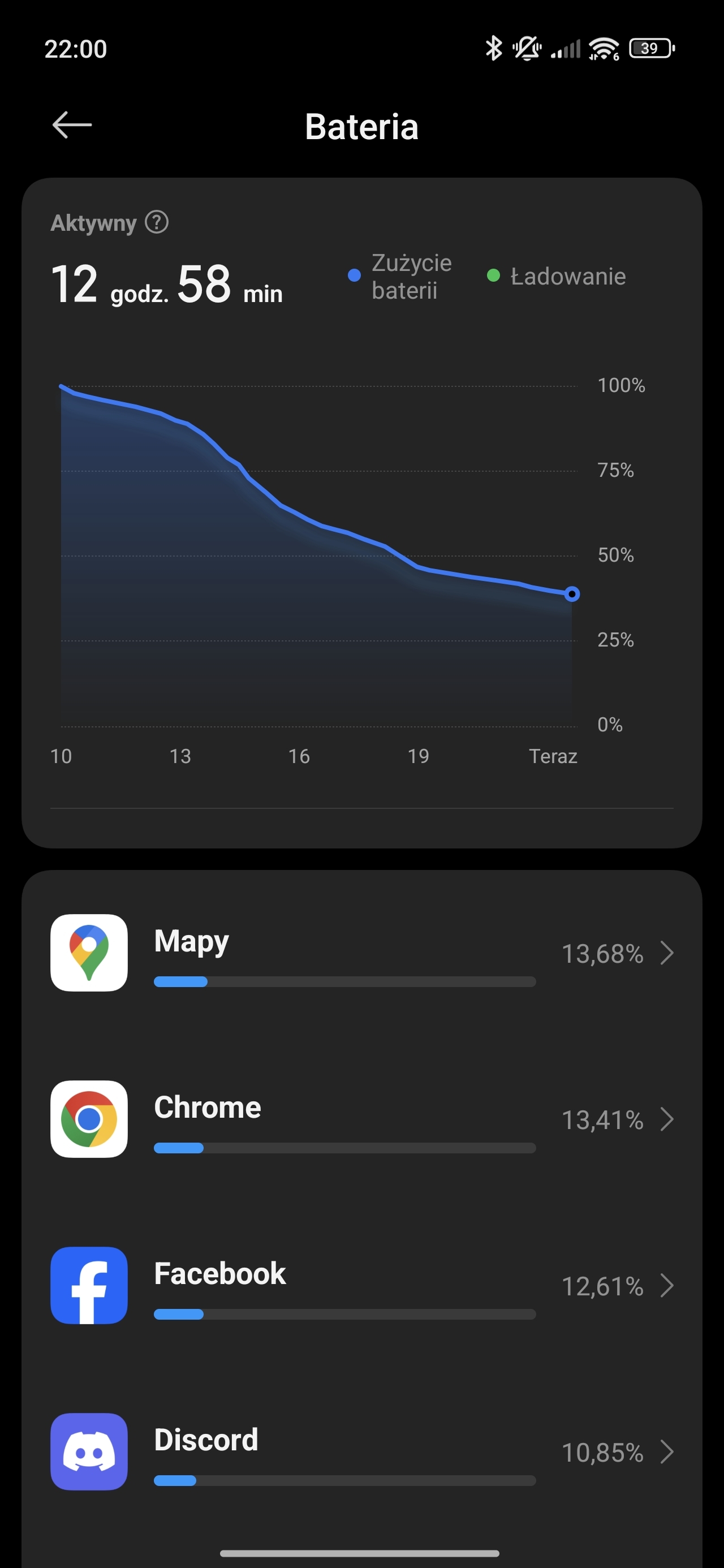Open battery usage details for Mapy
This screenshot has height=1568, width=724.
pos(361,953)
